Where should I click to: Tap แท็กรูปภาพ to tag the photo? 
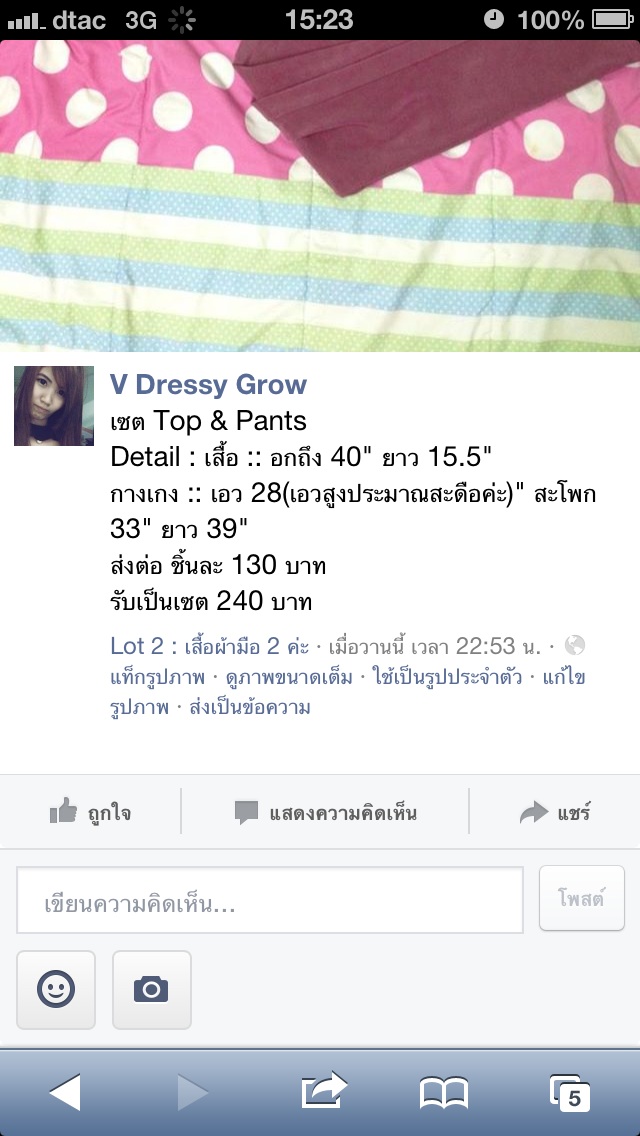tap(157, 677)
